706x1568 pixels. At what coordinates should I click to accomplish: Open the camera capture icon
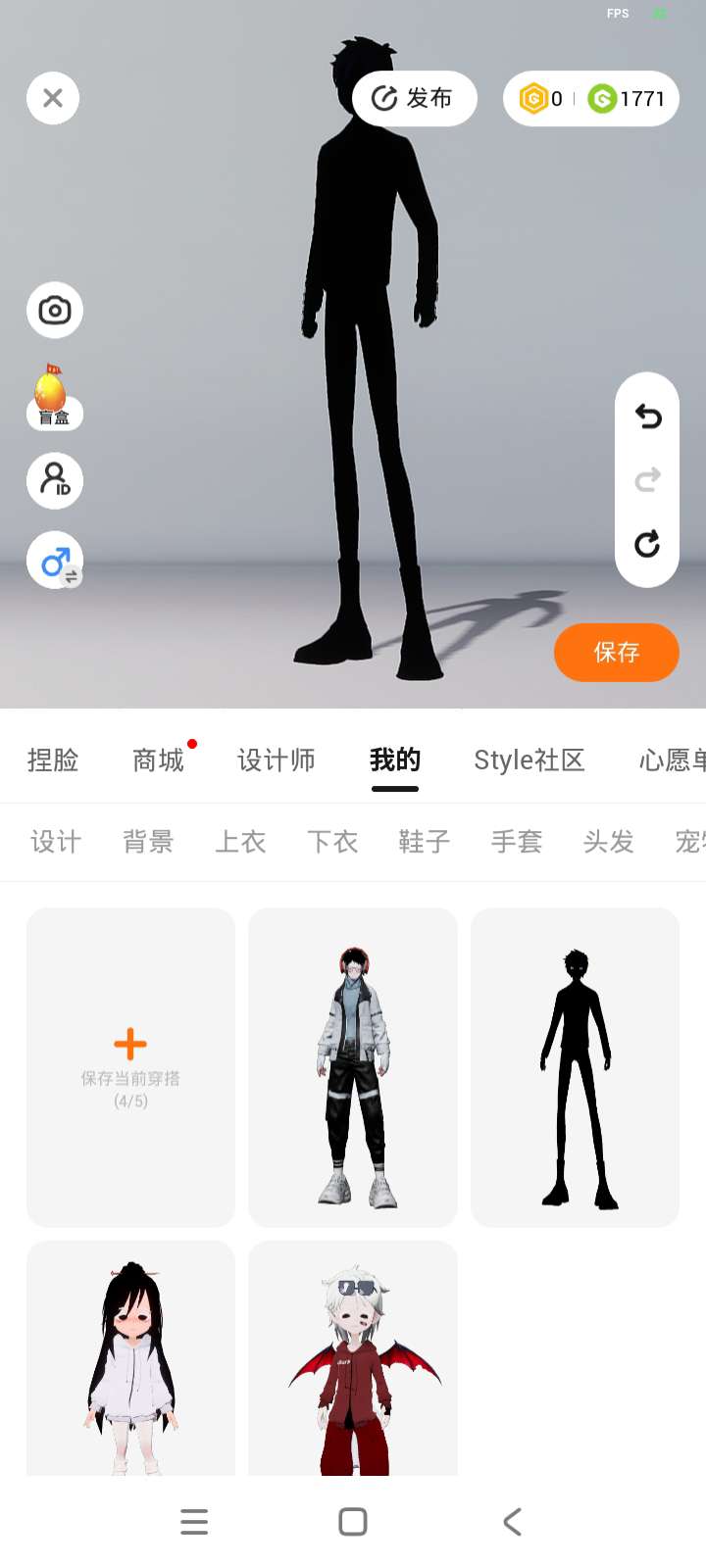pyautogui.click(x=55, y=311)
